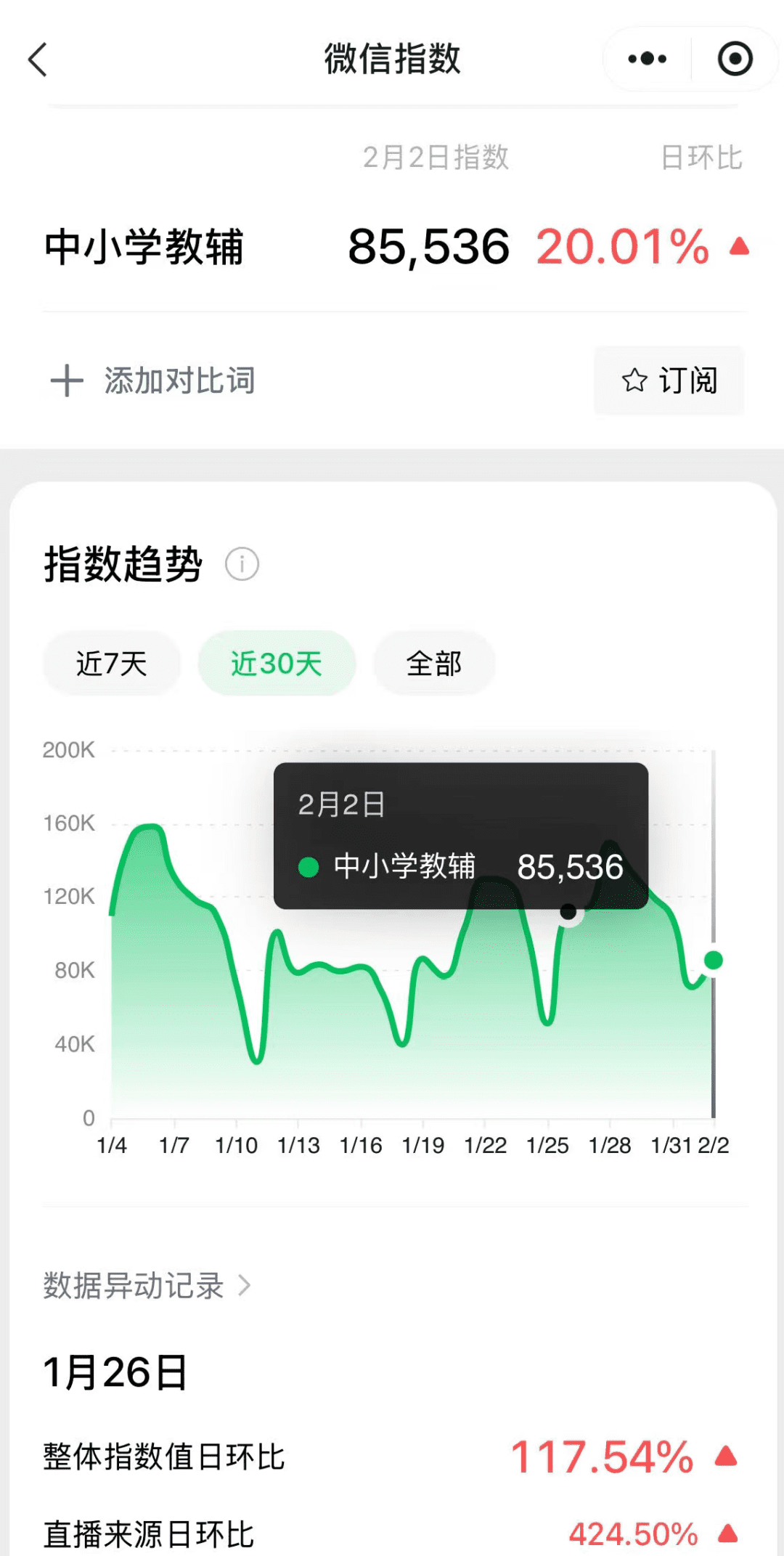
Task: Click the back arrow icon
Action: pyautogui.click(x=38, y=60)
